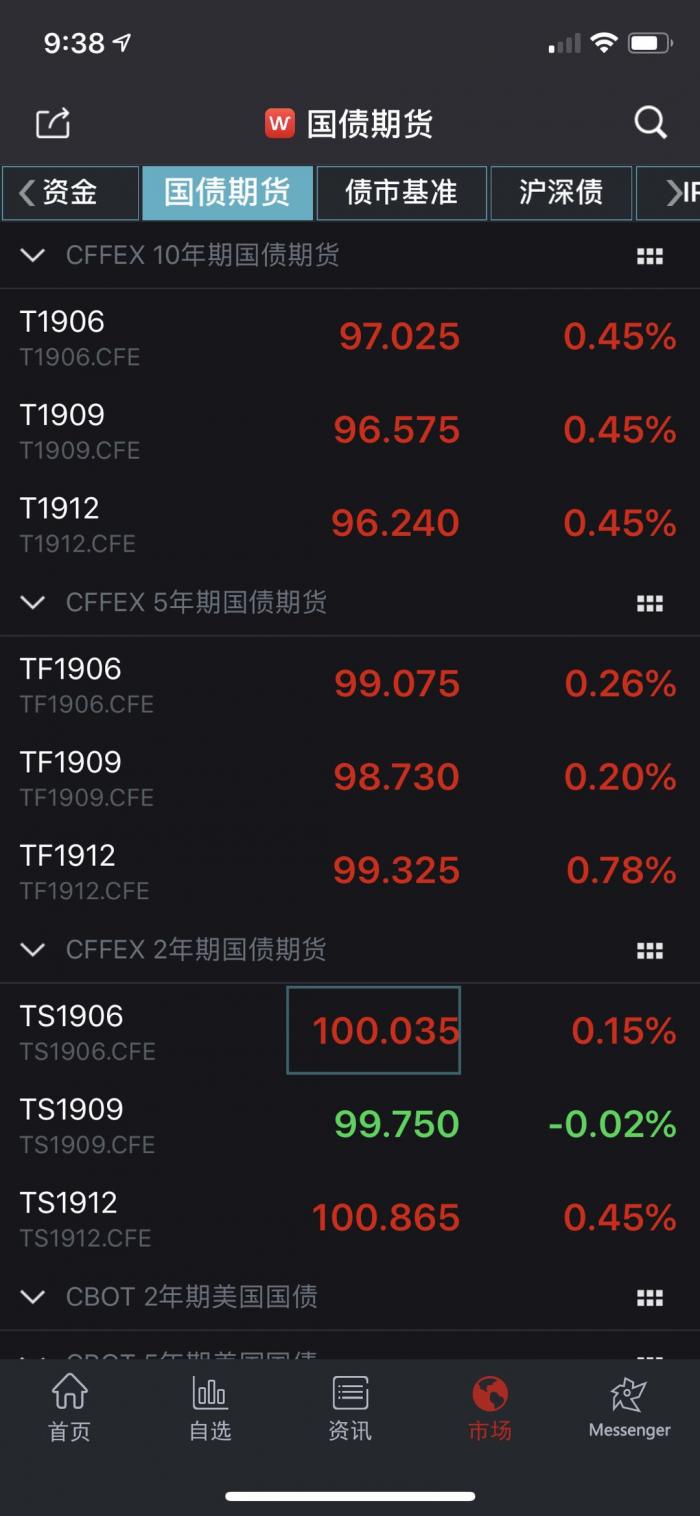Open the share icon in header

coord(53,123)
